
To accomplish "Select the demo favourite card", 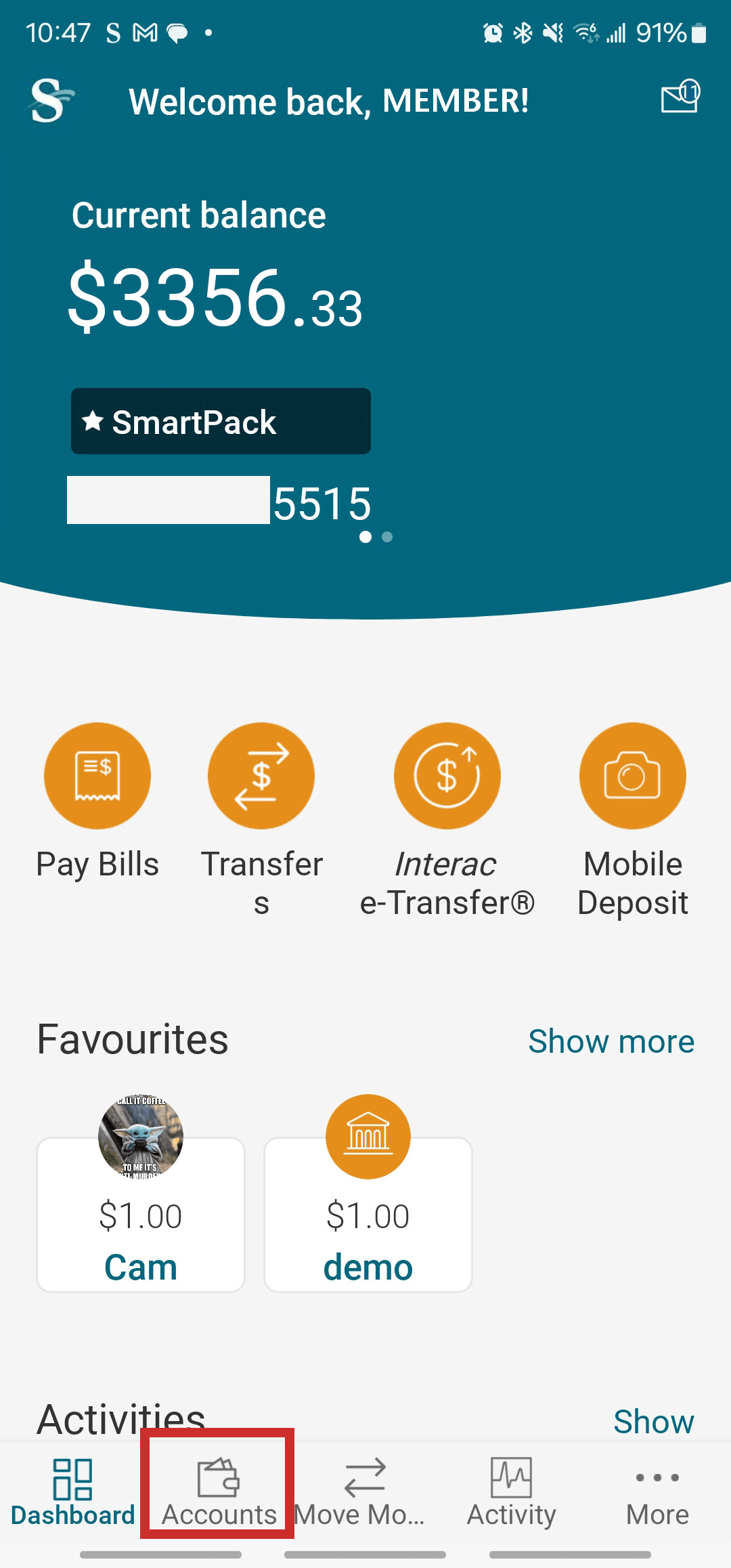I will click(x=368, y=1215).
